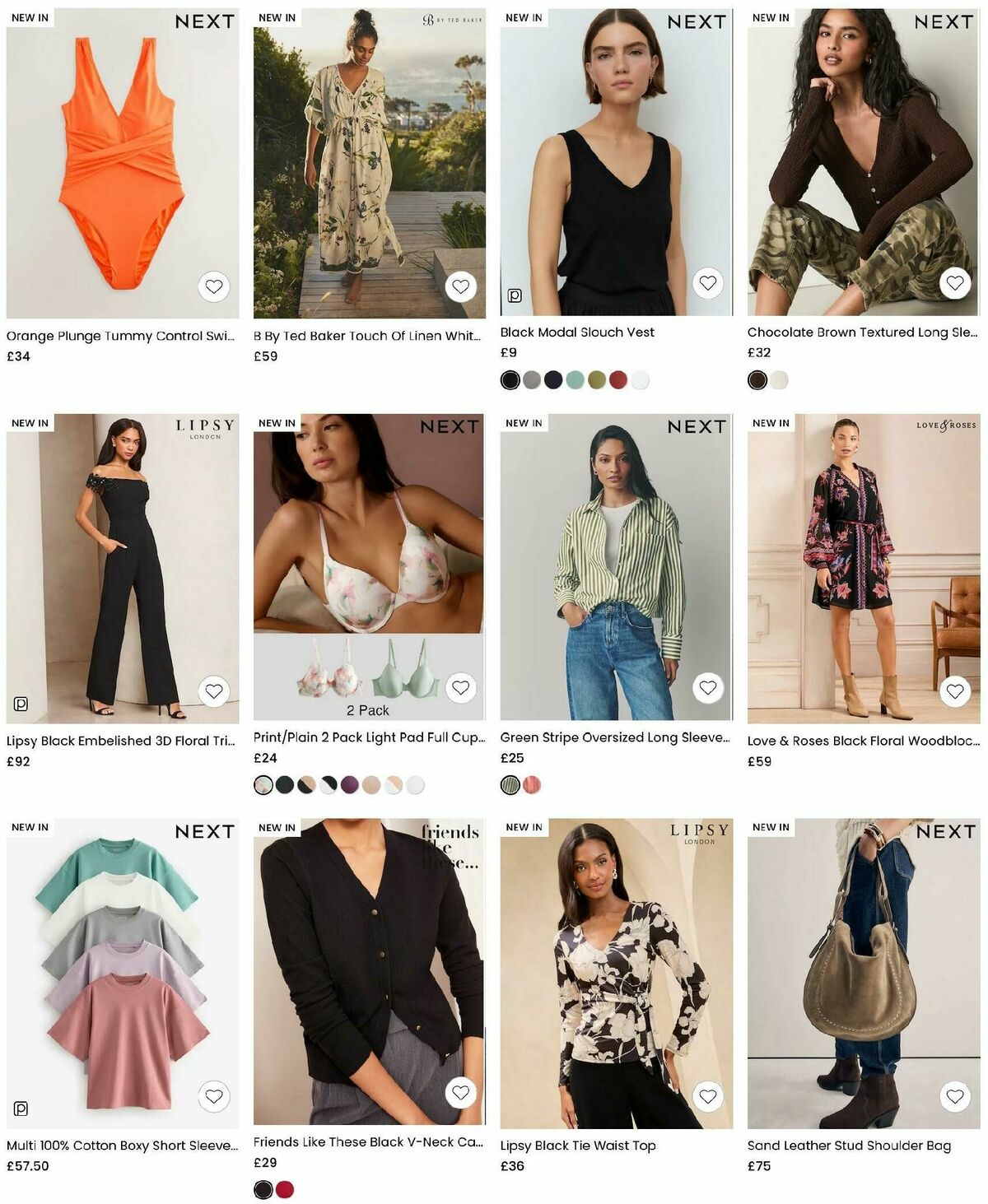
Task: Click the wishlist heart on the orange swimsuit
Action: pyautogui.click(x=216, y=286)
